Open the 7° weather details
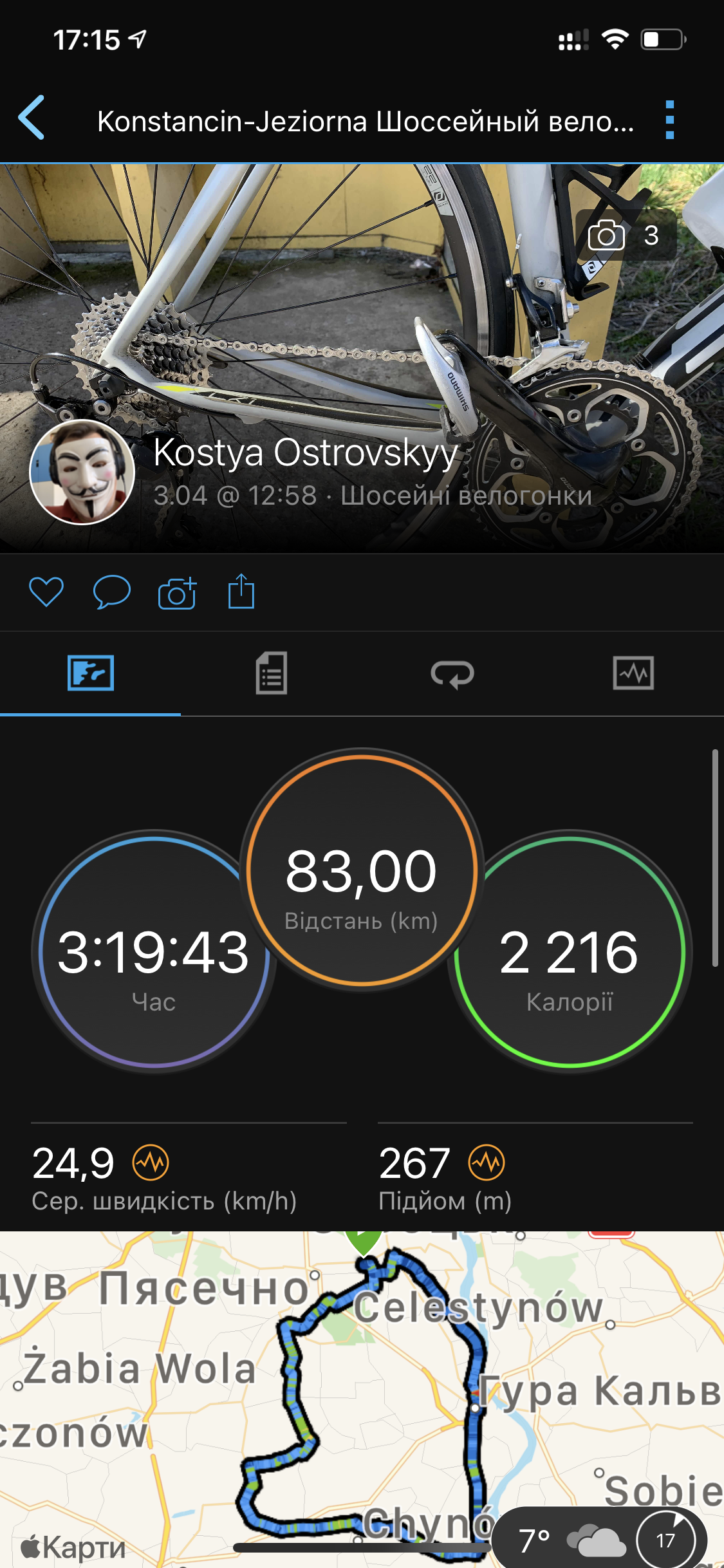Viewport: 724px width, 1568px height. [x=566, y=1541]
